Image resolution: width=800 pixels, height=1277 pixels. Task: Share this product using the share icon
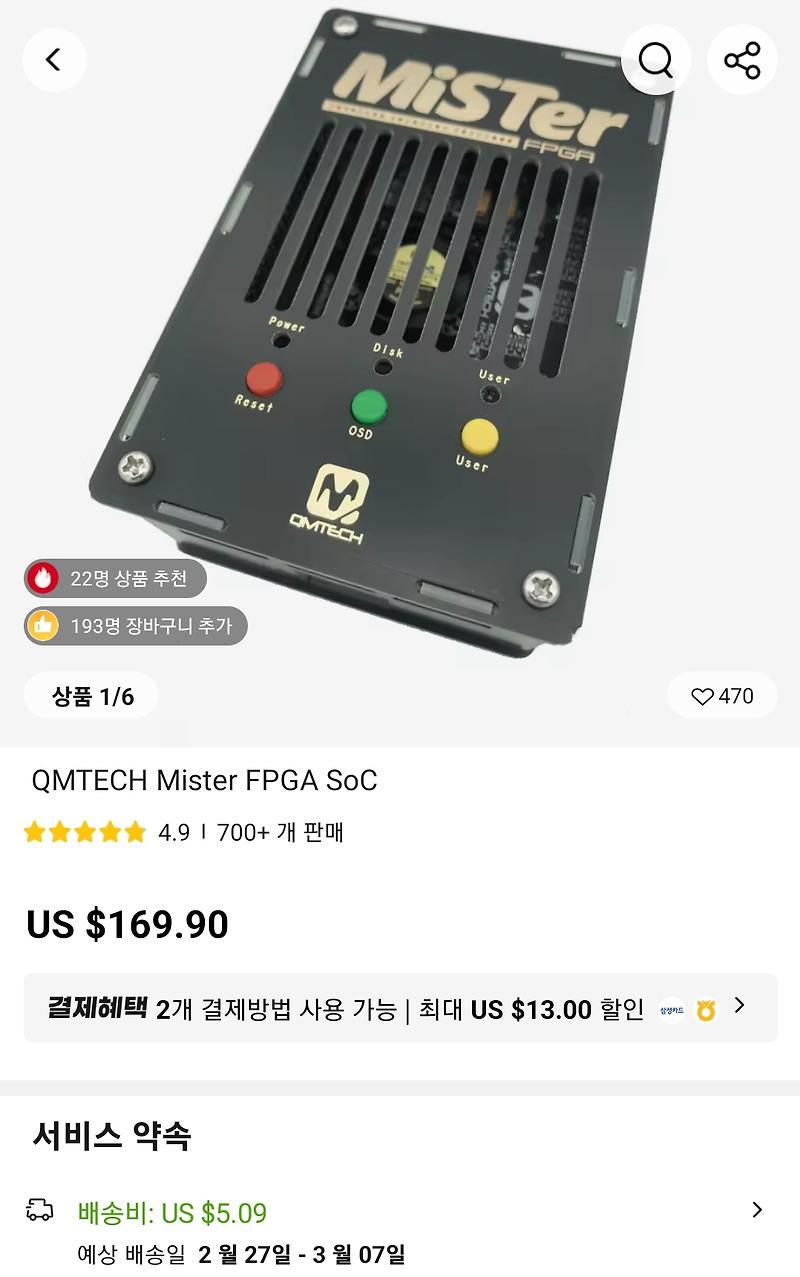742,59
